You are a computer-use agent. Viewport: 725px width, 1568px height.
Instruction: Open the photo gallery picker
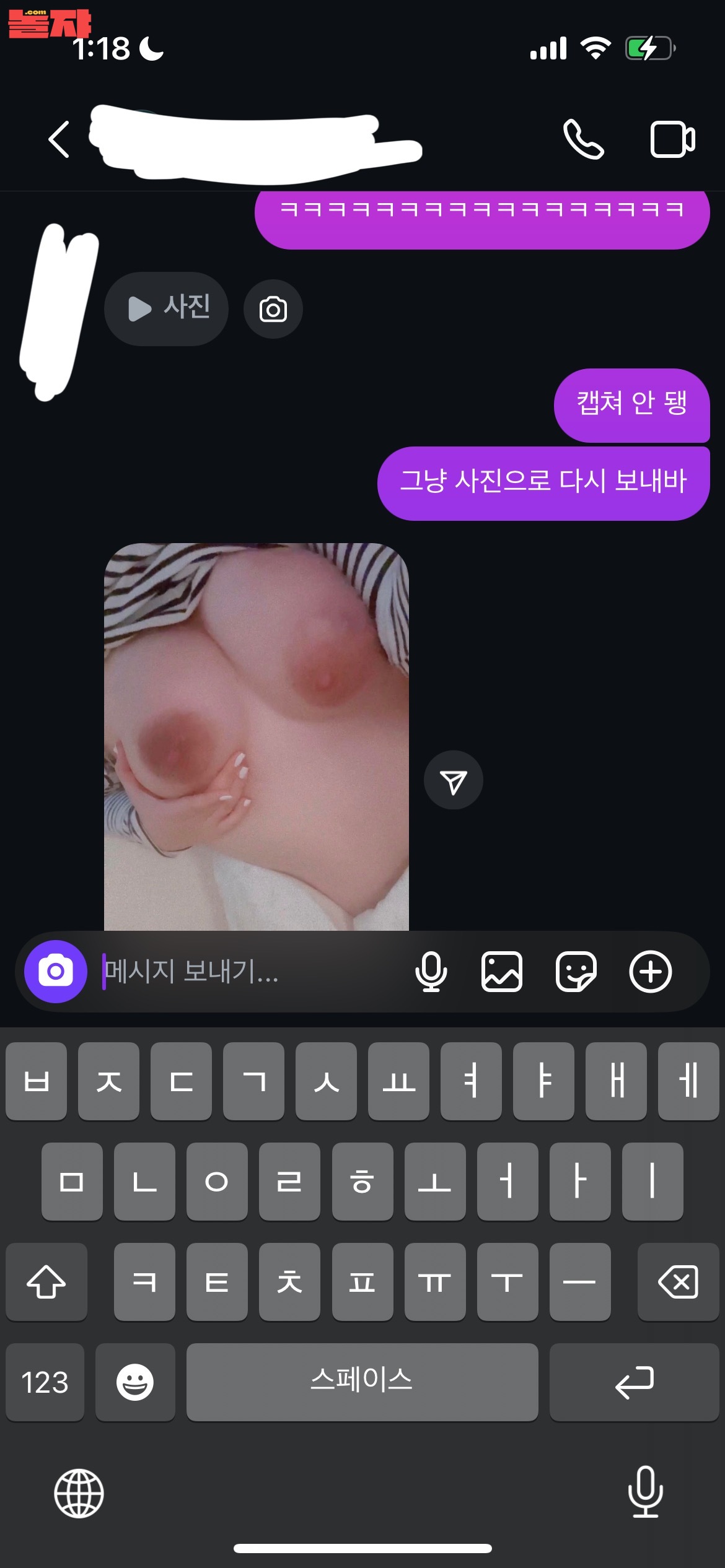(x=502, y=972)
